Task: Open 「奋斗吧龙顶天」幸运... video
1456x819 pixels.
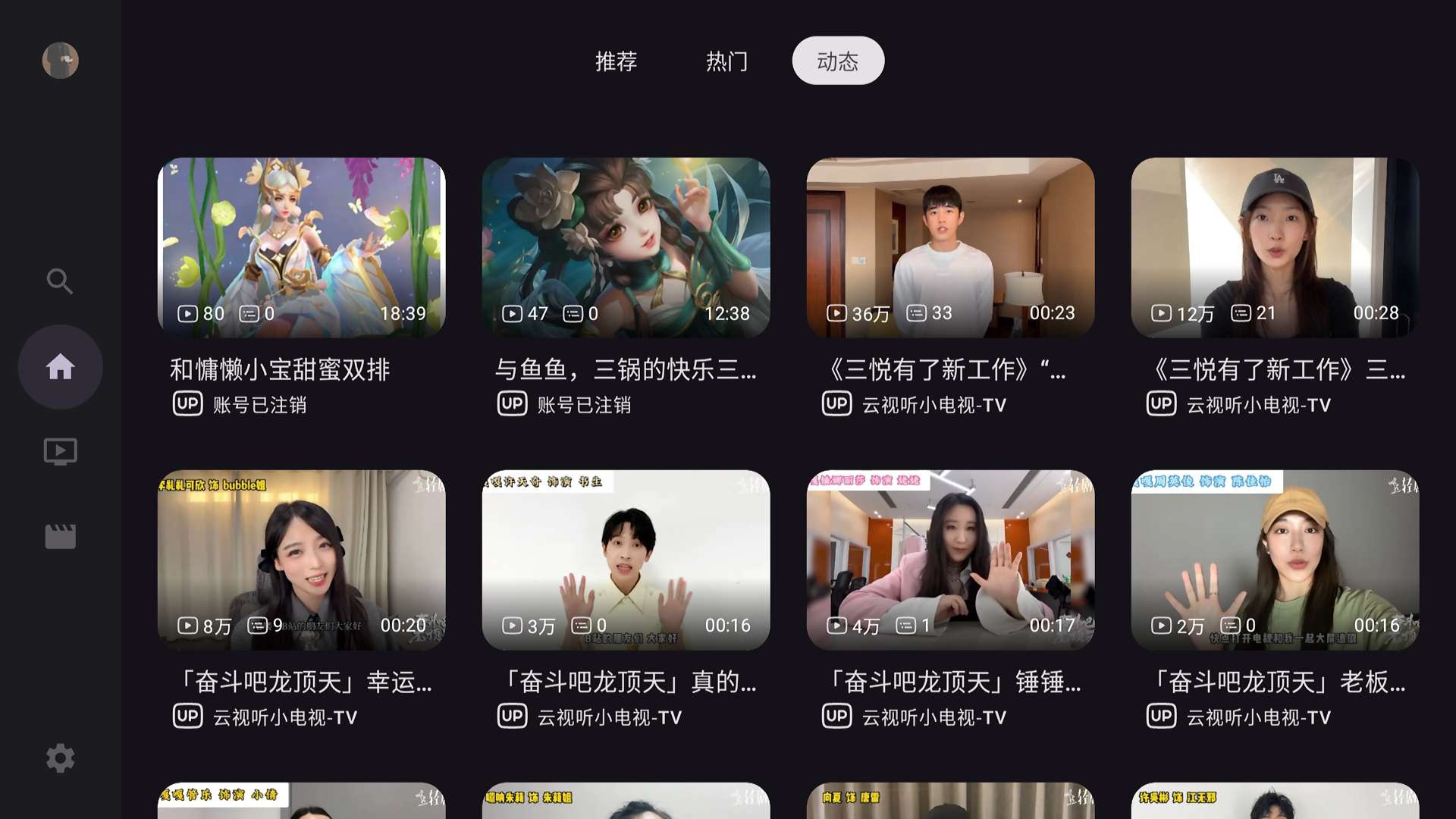Action: click(301, 560)
